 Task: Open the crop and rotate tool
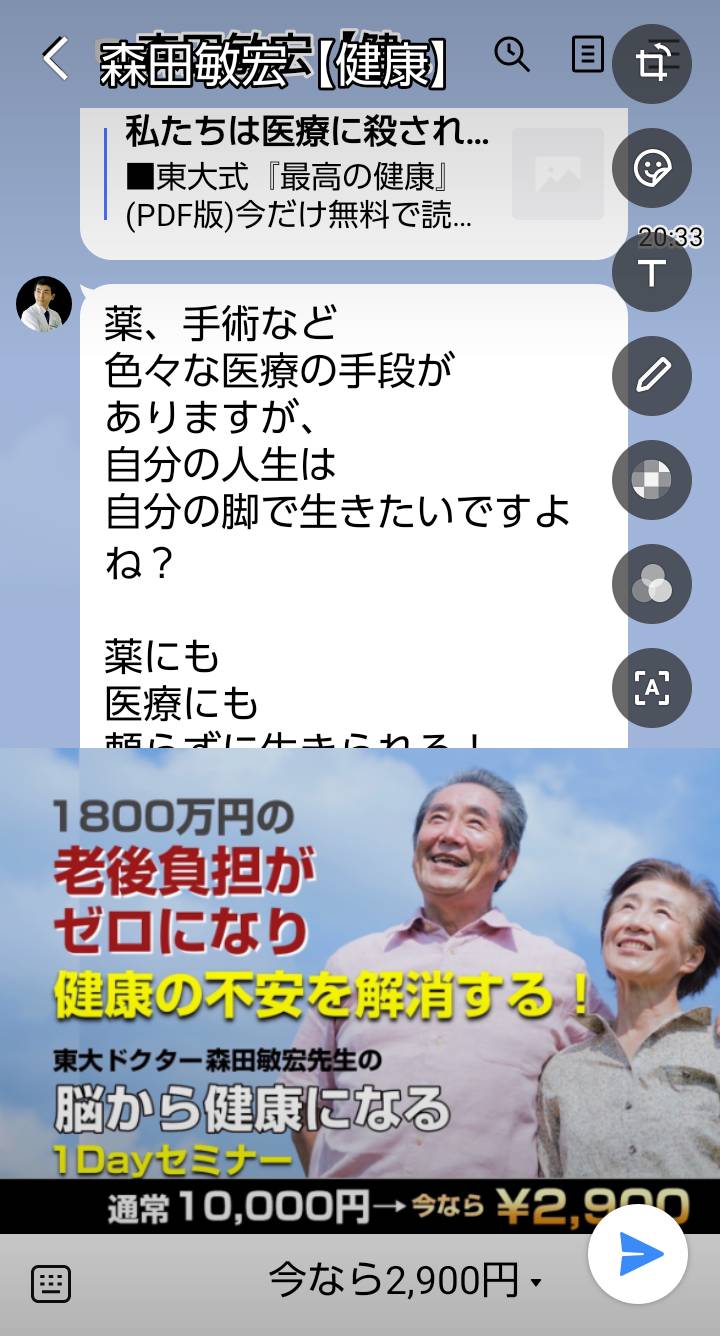(652, 64)
